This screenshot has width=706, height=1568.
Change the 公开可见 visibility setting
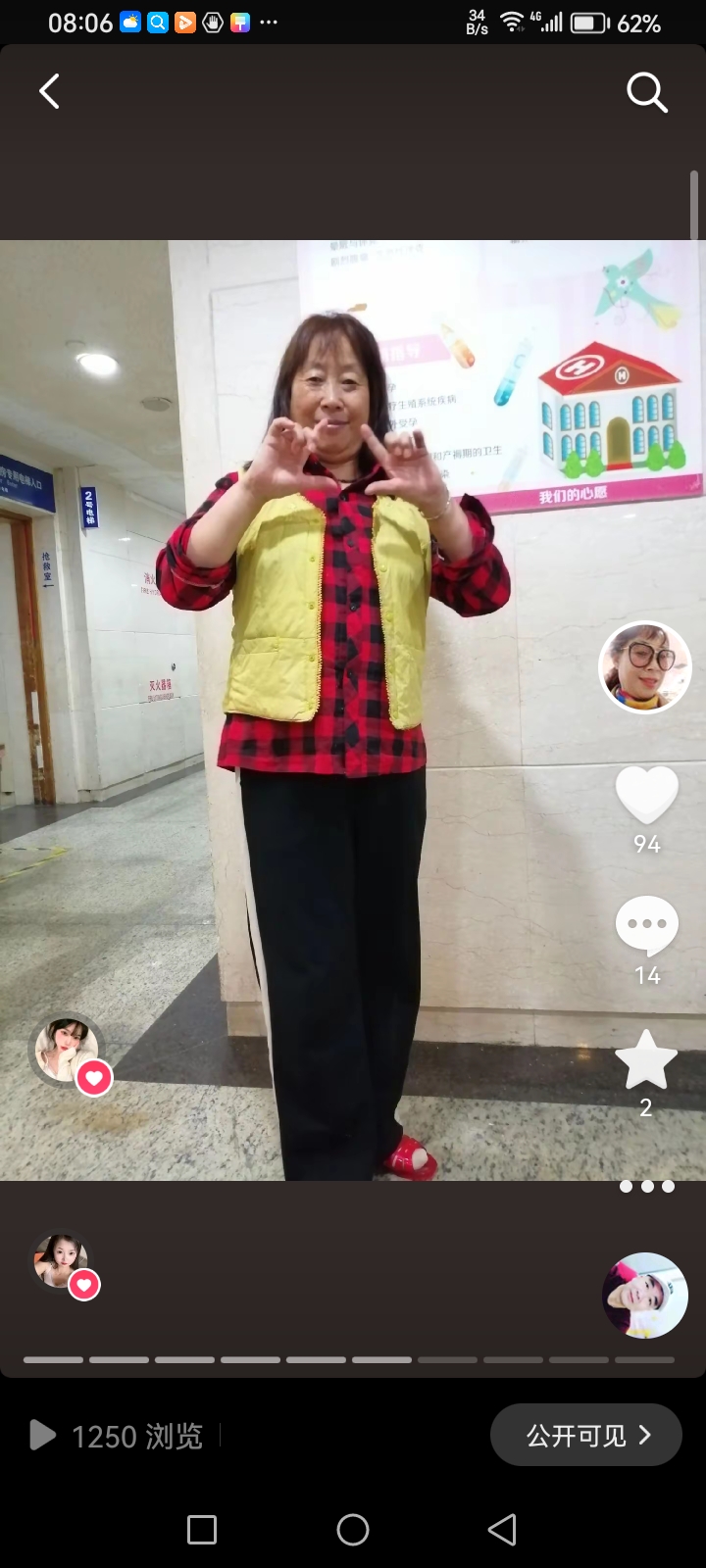point(586,1436)
